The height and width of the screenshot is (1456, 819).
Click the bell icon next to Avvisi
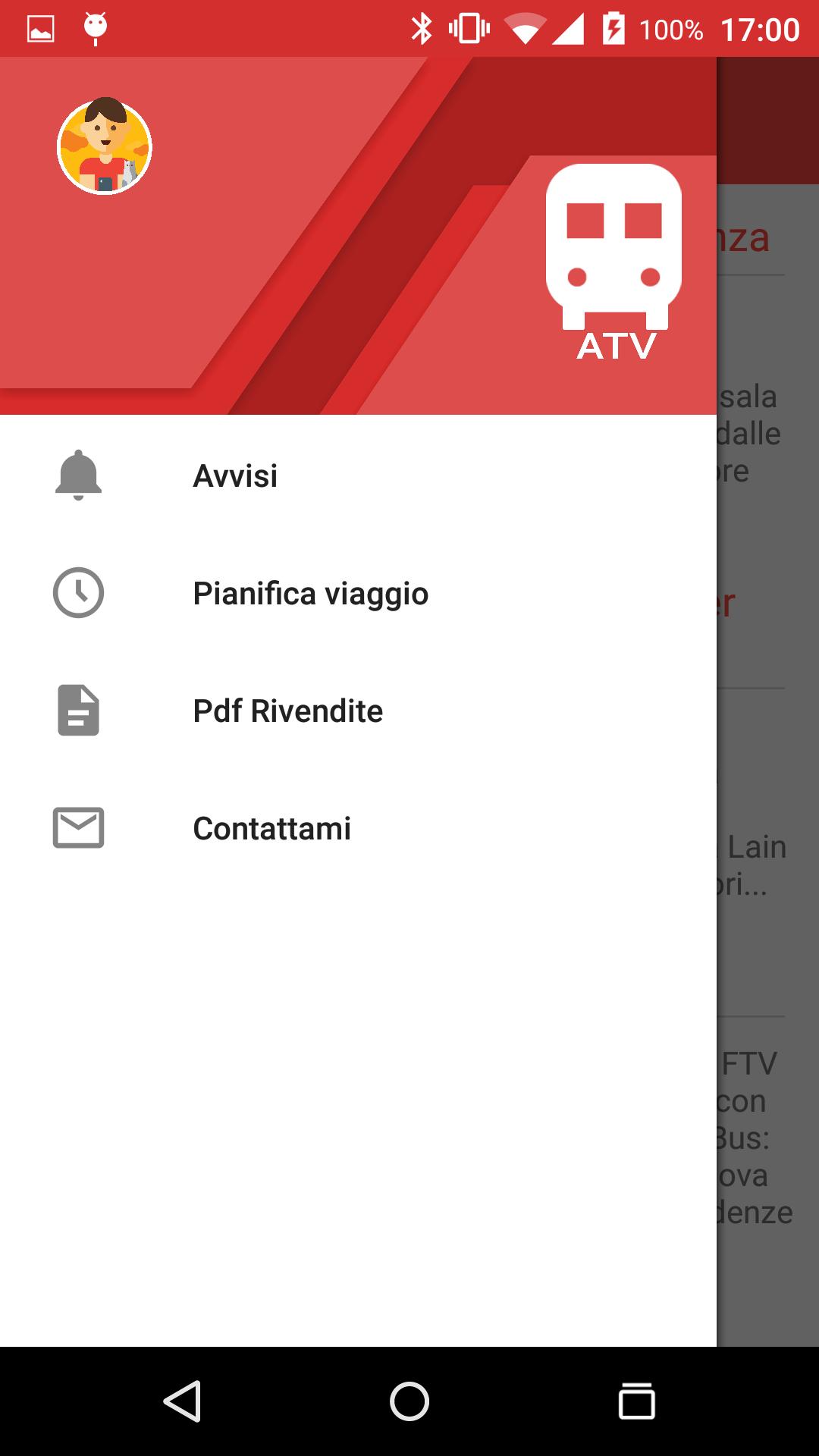77,475
